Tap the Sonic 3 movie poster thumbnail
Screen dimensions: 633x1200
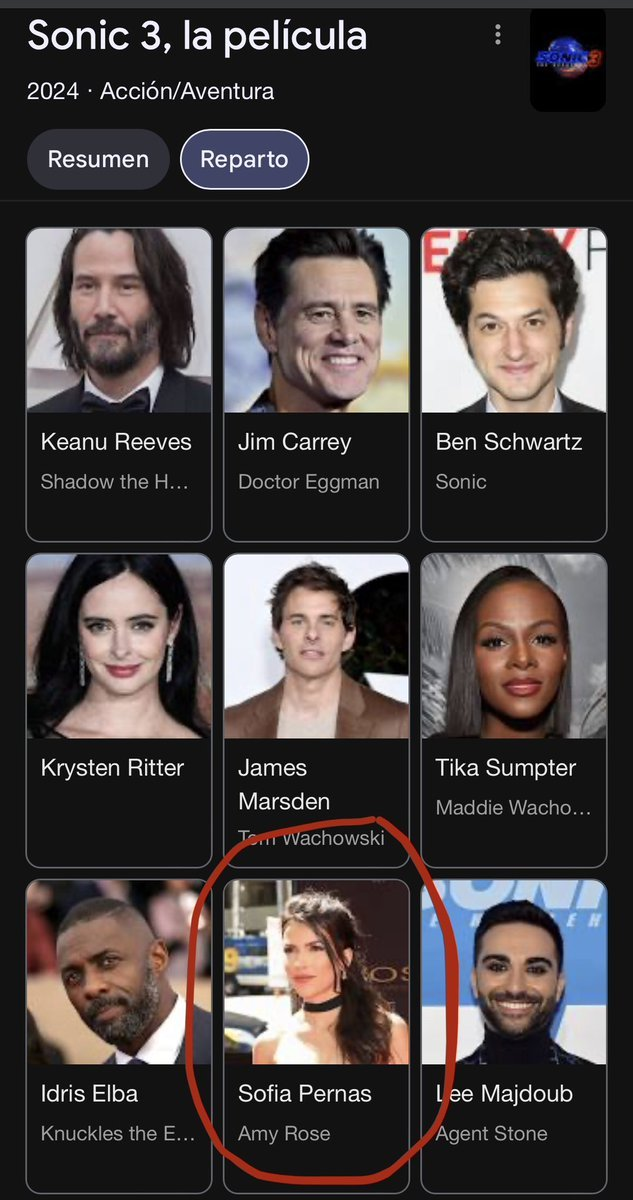coord(568,60)
